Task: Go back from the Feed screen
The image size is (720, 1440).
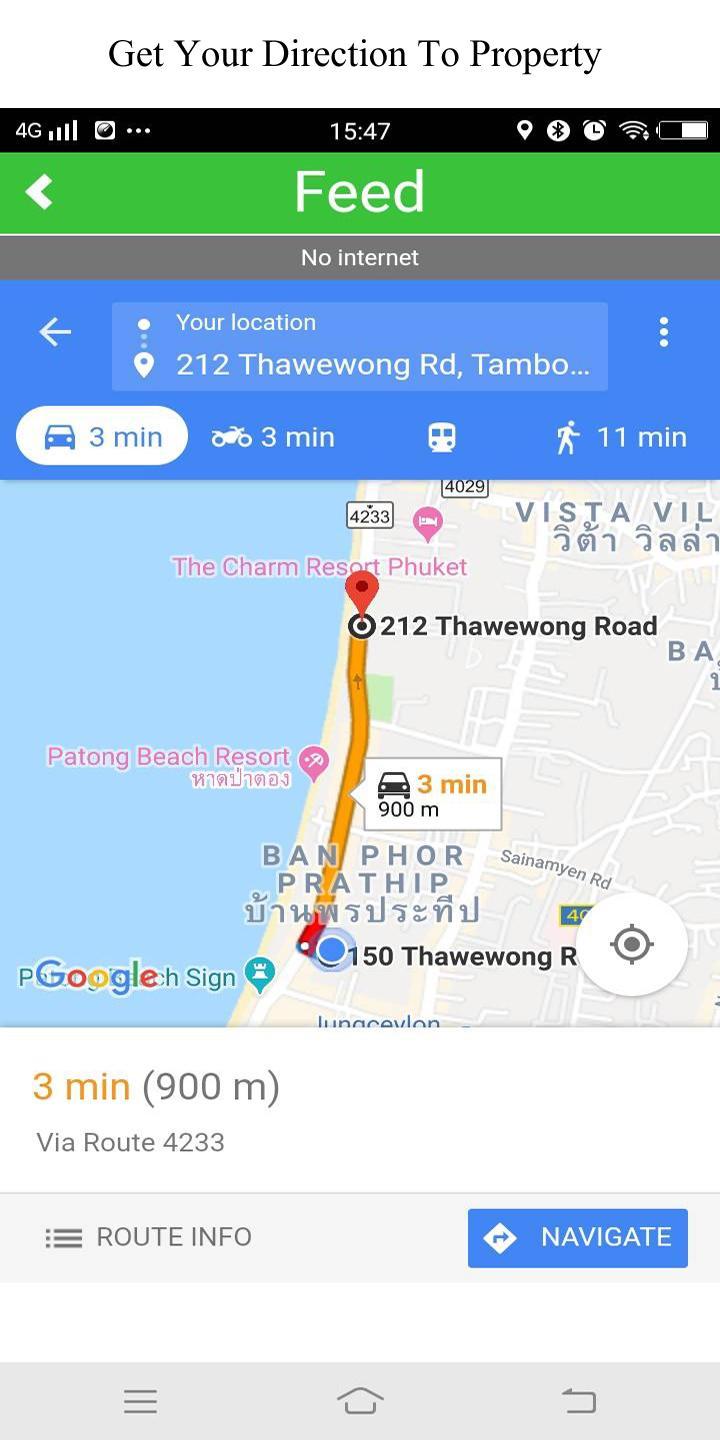Action: pyautogui.click(x=39, y=191)
